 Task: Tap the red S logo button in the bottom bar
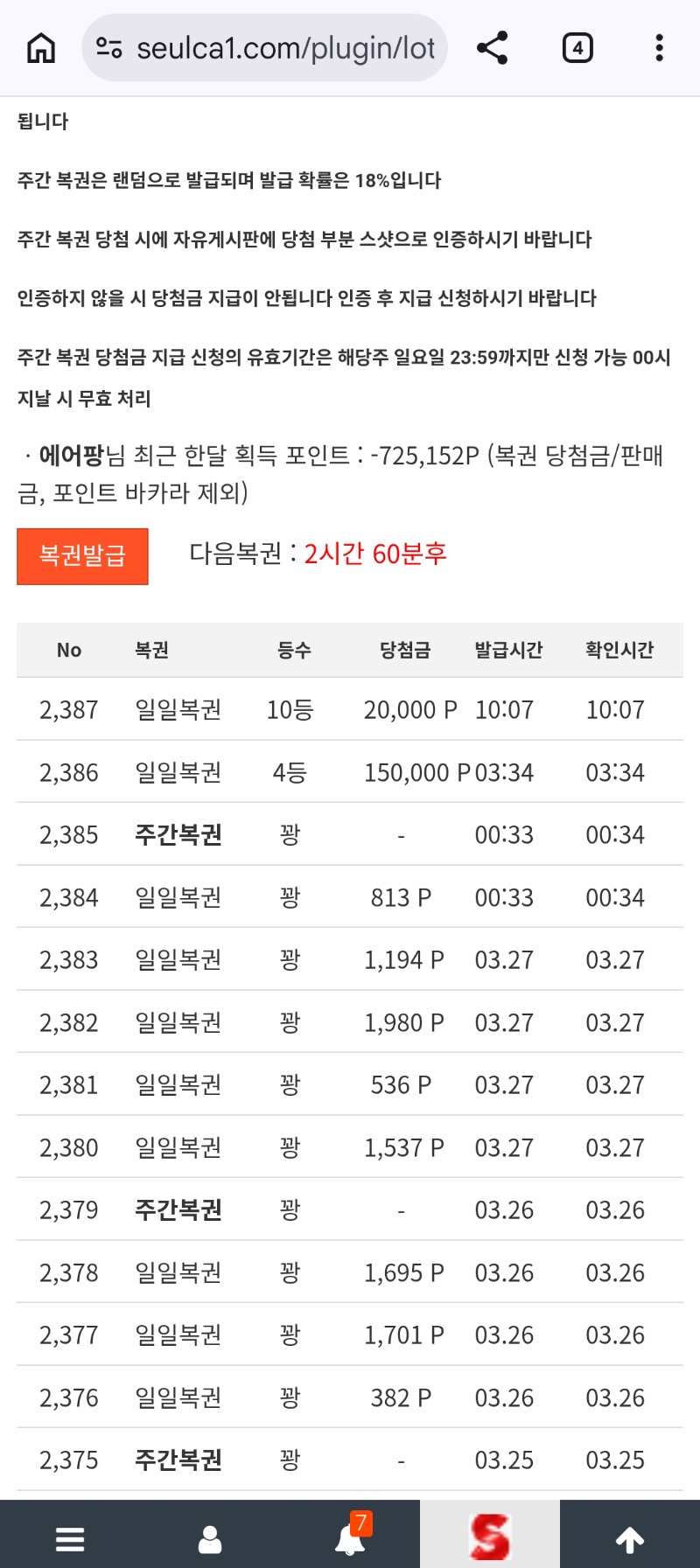490,1537
